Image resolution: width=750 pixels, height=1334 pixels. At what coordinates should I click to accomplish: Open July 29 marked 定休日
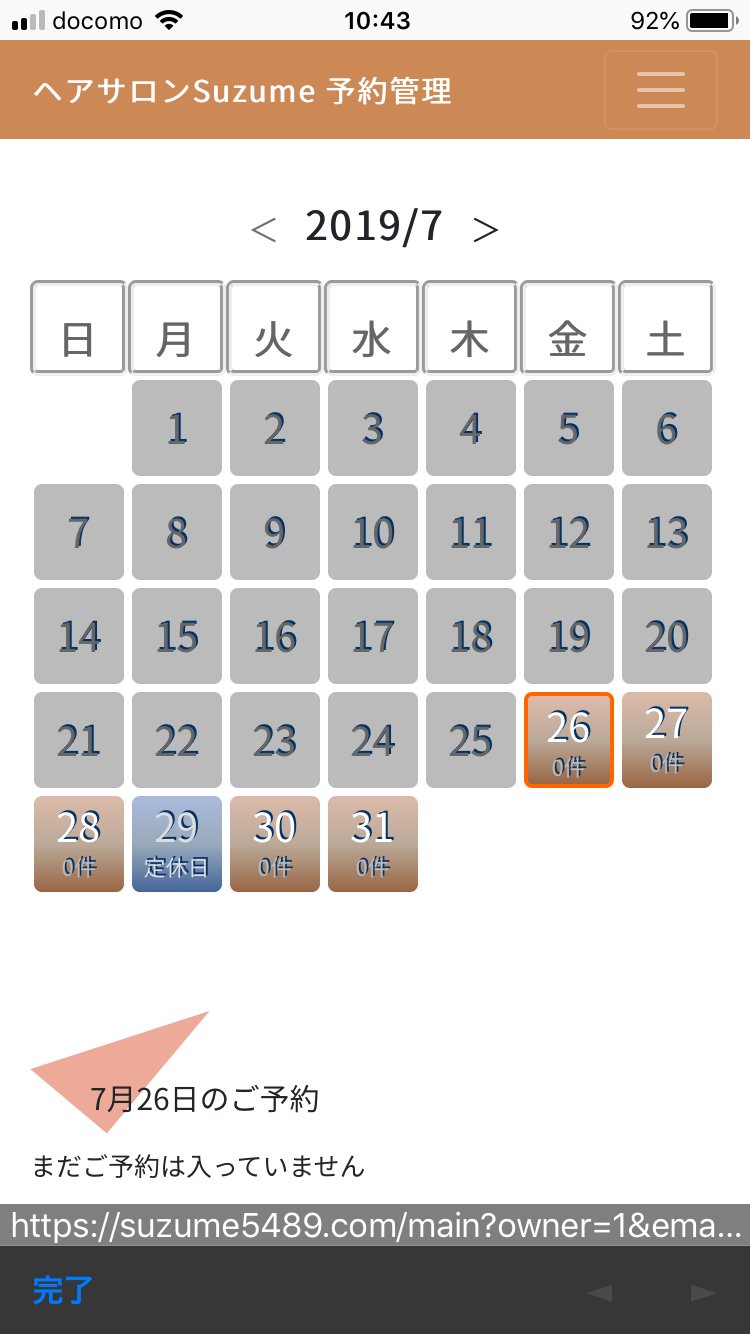[177, 843]
